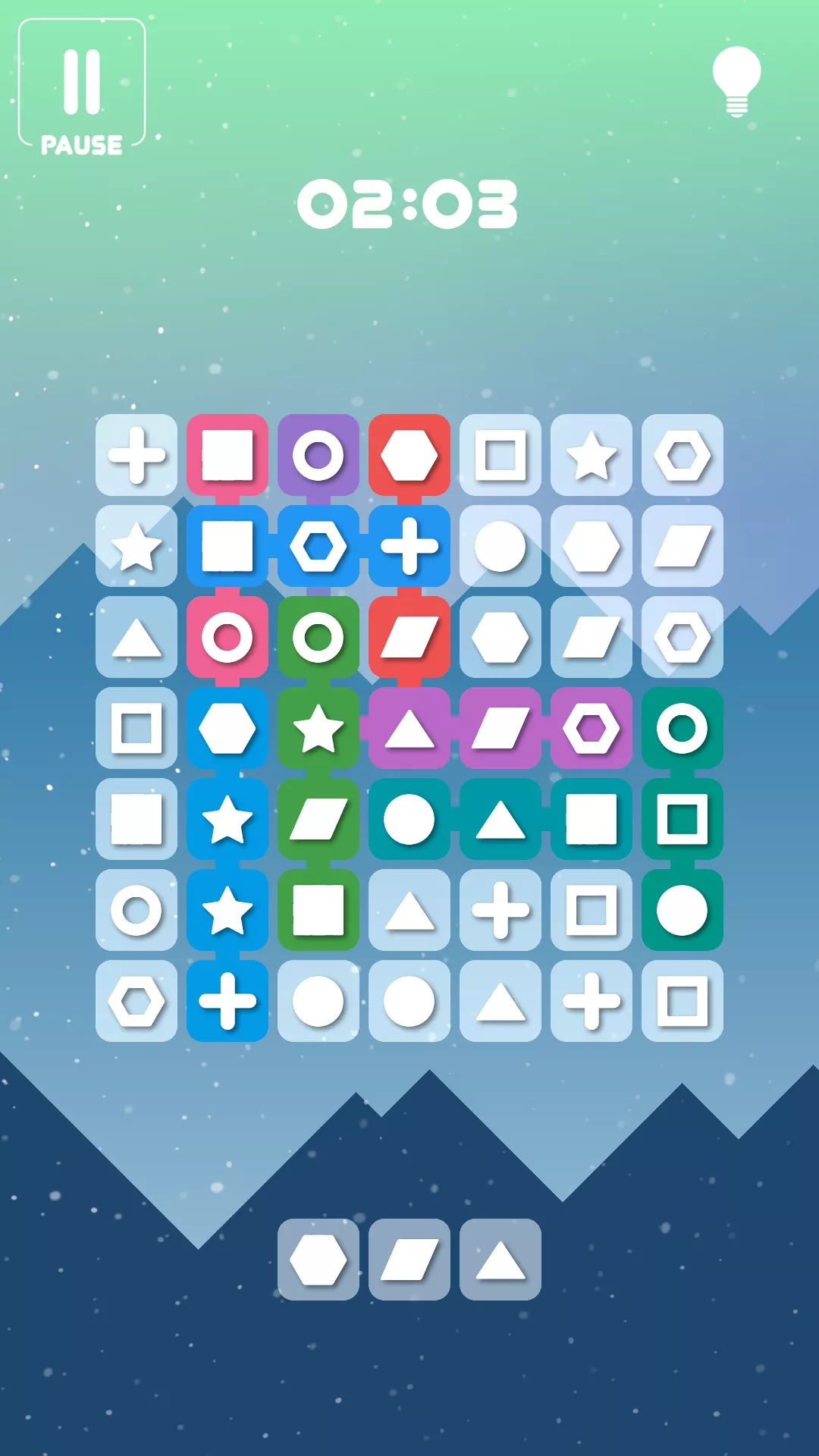Viewport: 819px width, 1456px height.
Task: Select the red hexagon tile
Action: point(409,455)
